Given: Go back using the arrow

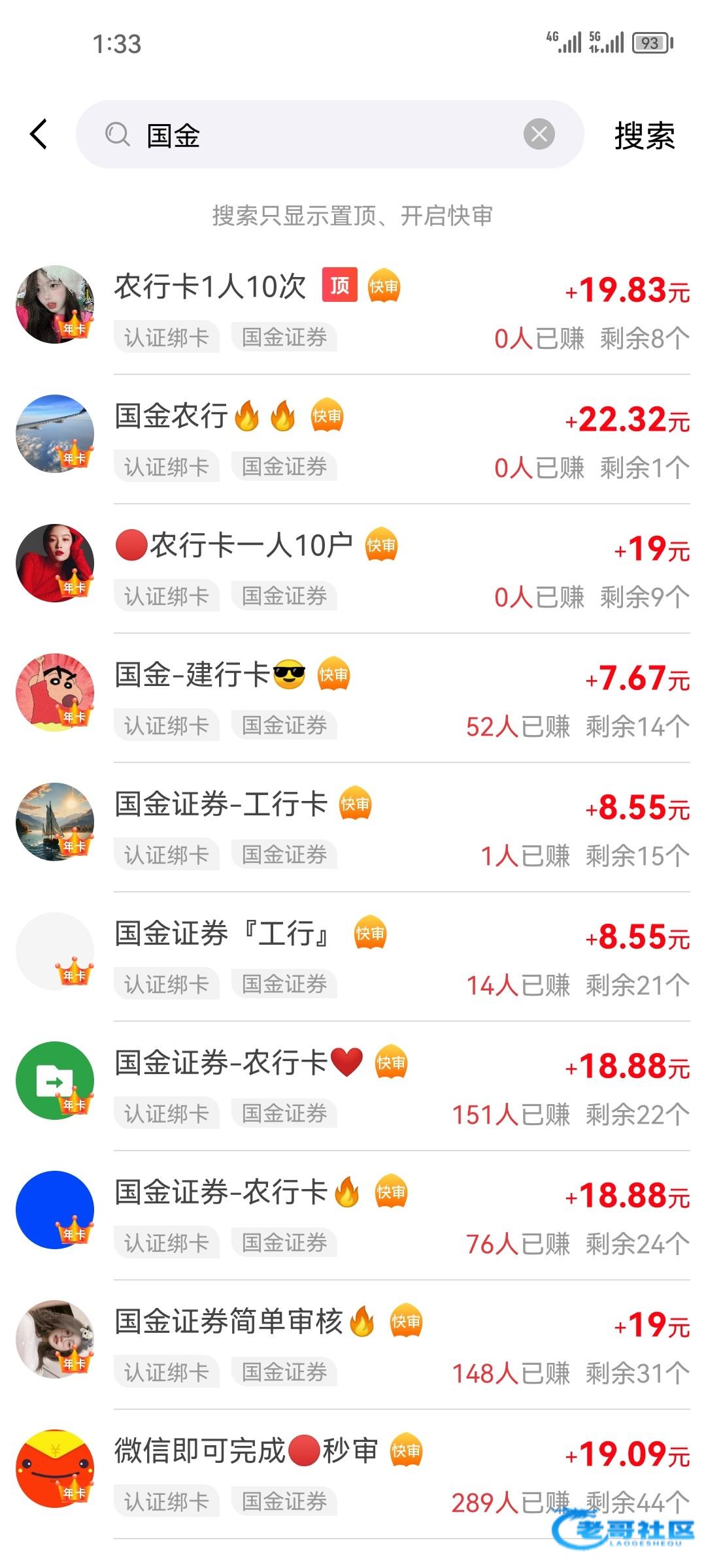Looking at the screenshot, I should pos(39,135).
